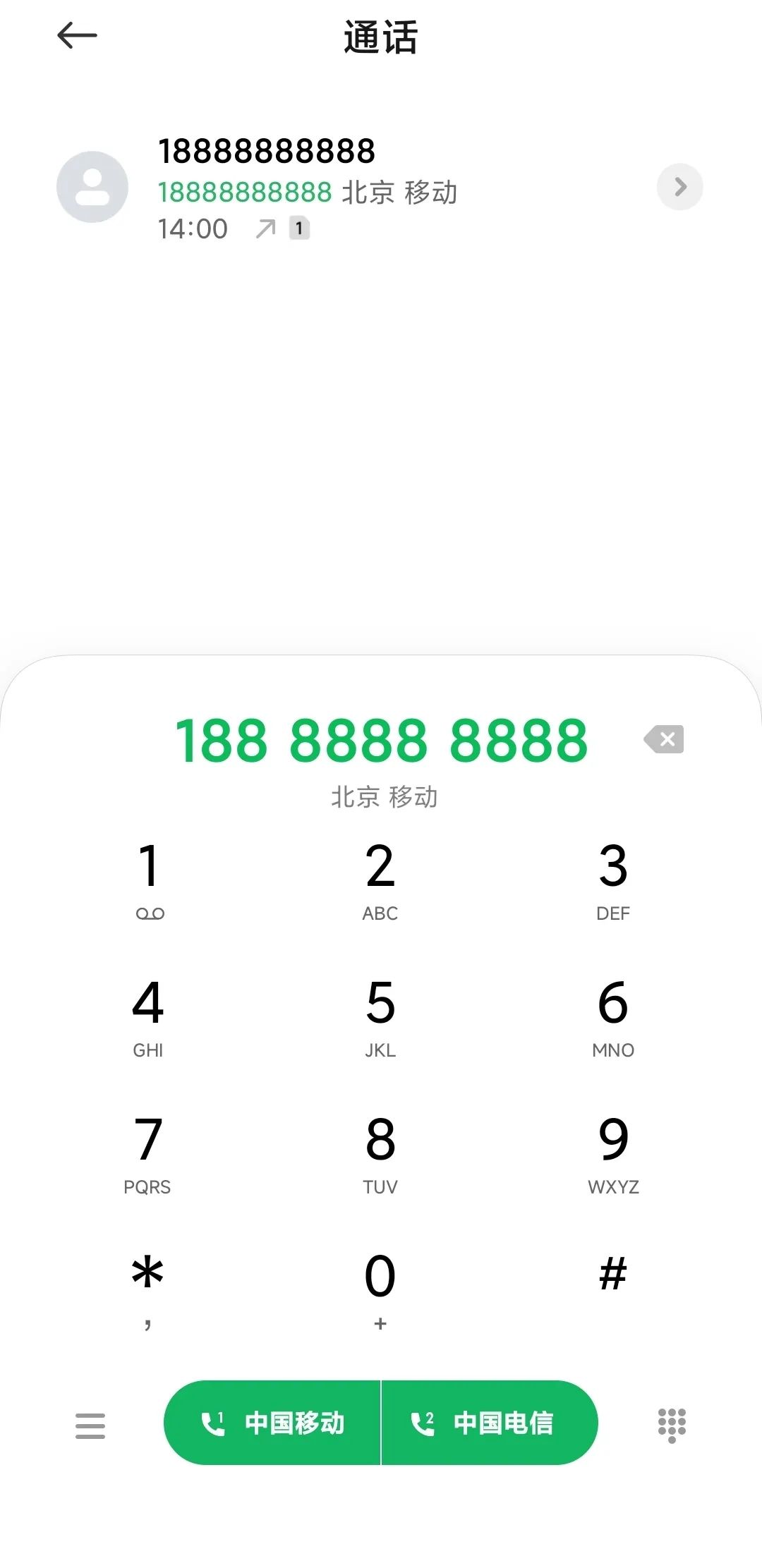Dial digit 9 WXYZ
This screenshot has height=1568, width=762.
(x=612, y=1153)
